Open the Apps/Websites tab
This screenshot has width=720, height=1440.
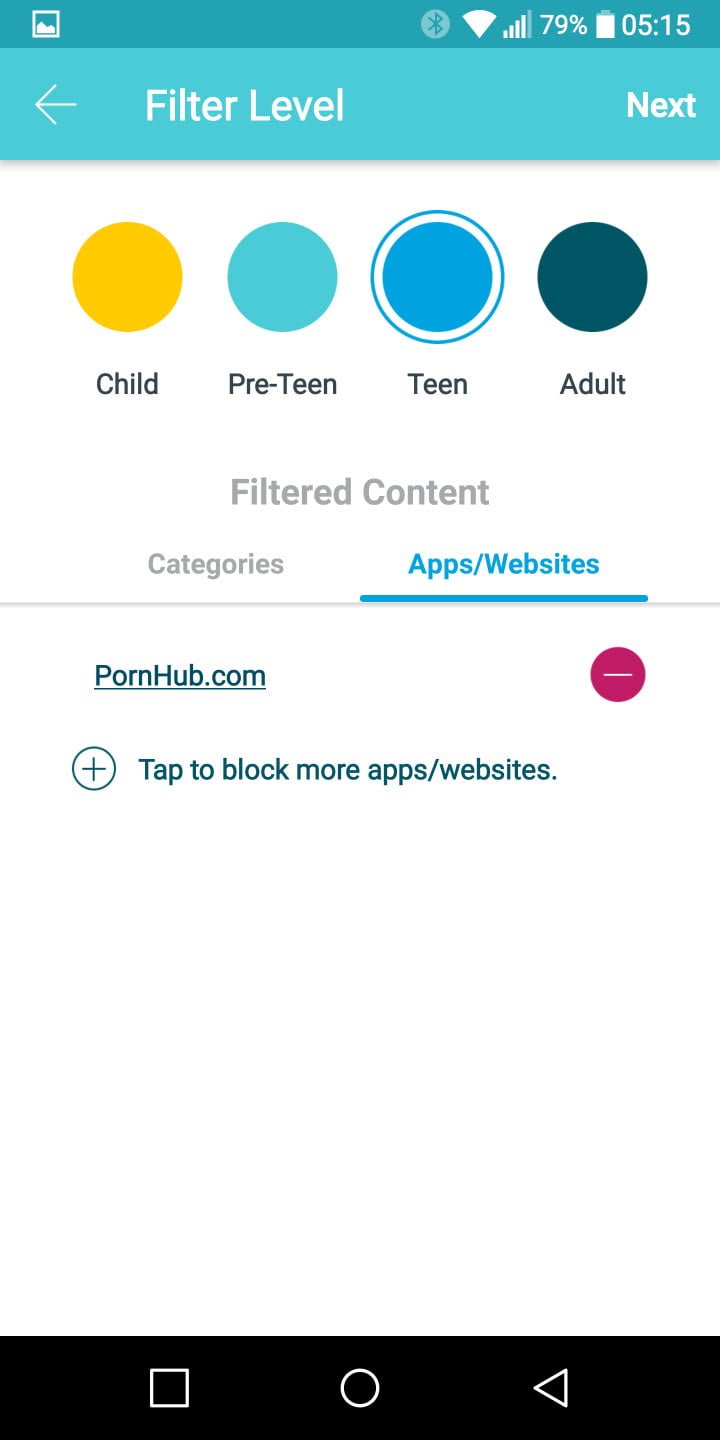coord(504,564)
